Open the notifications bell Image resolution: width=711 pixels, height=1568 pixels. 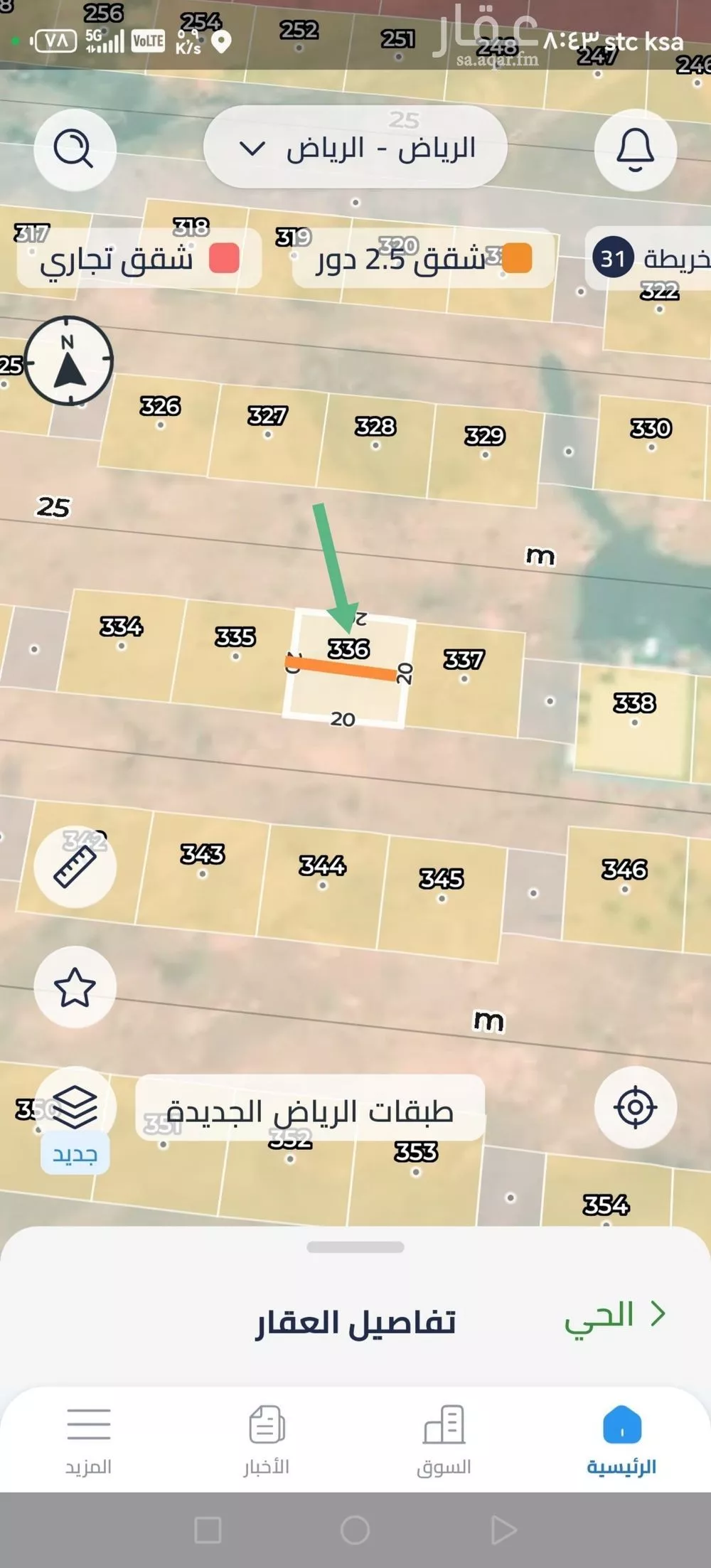tap(634, 150)
